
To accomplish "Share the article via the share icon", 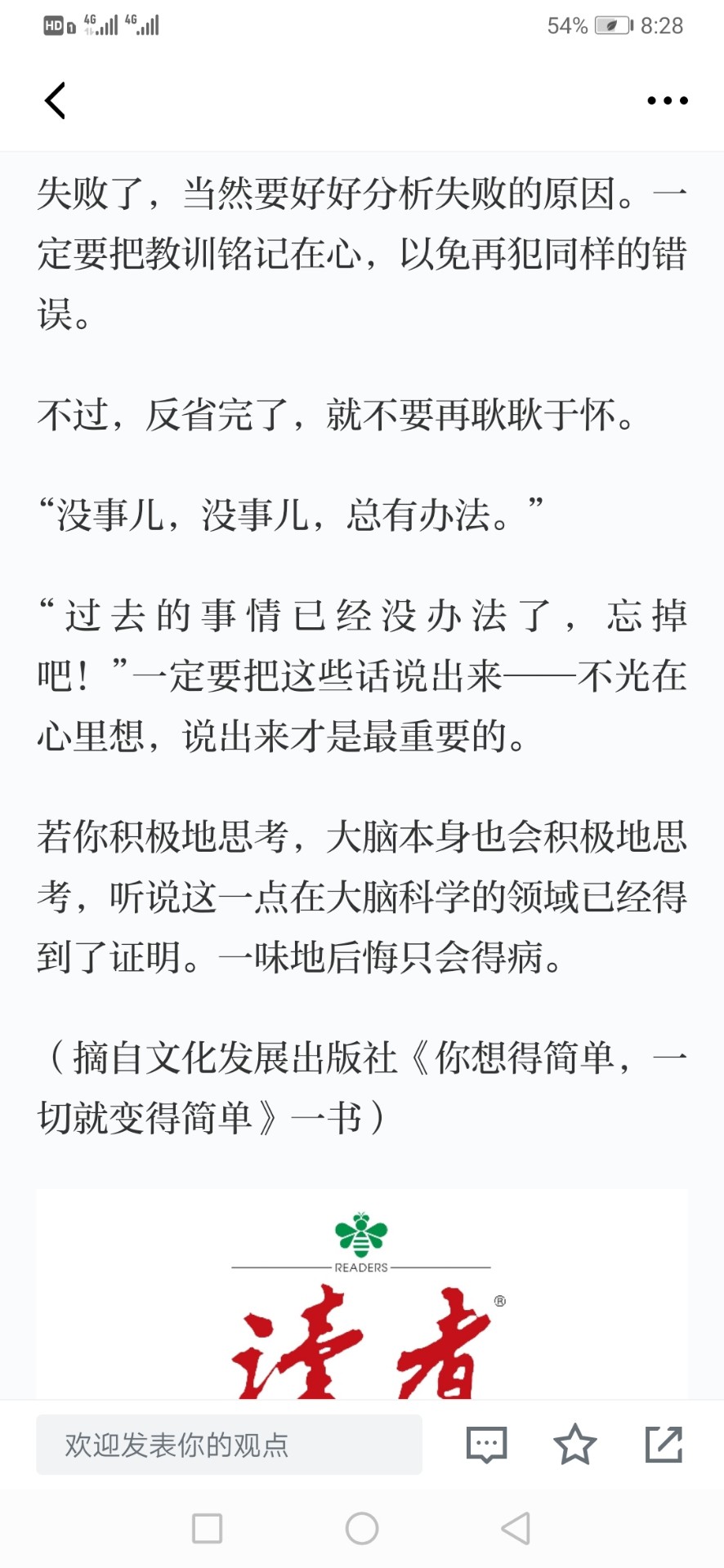I will tap(664, 1444).
